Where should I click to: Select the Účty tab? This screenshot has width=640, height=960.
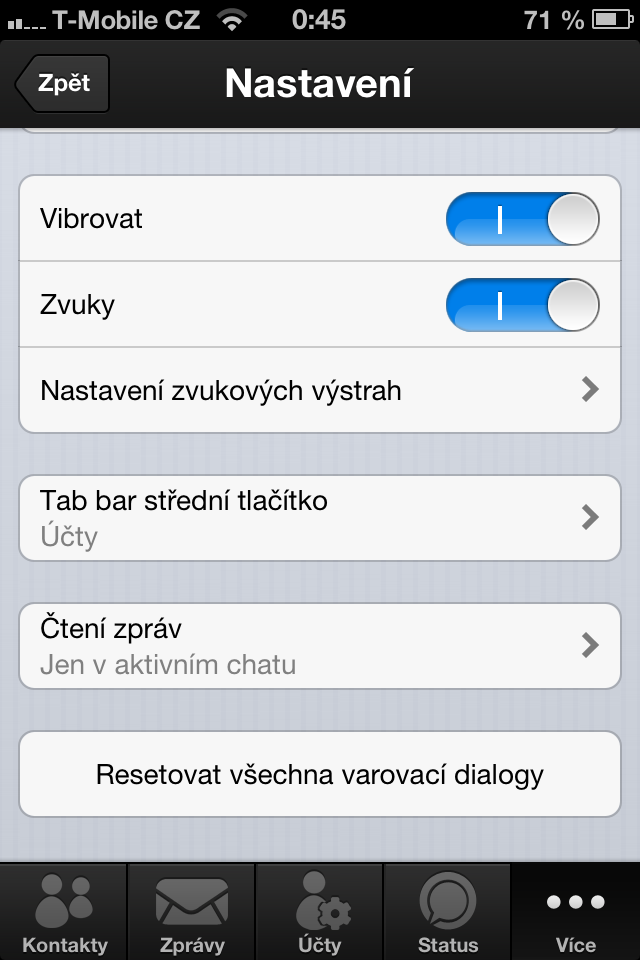tap(320, 911)
